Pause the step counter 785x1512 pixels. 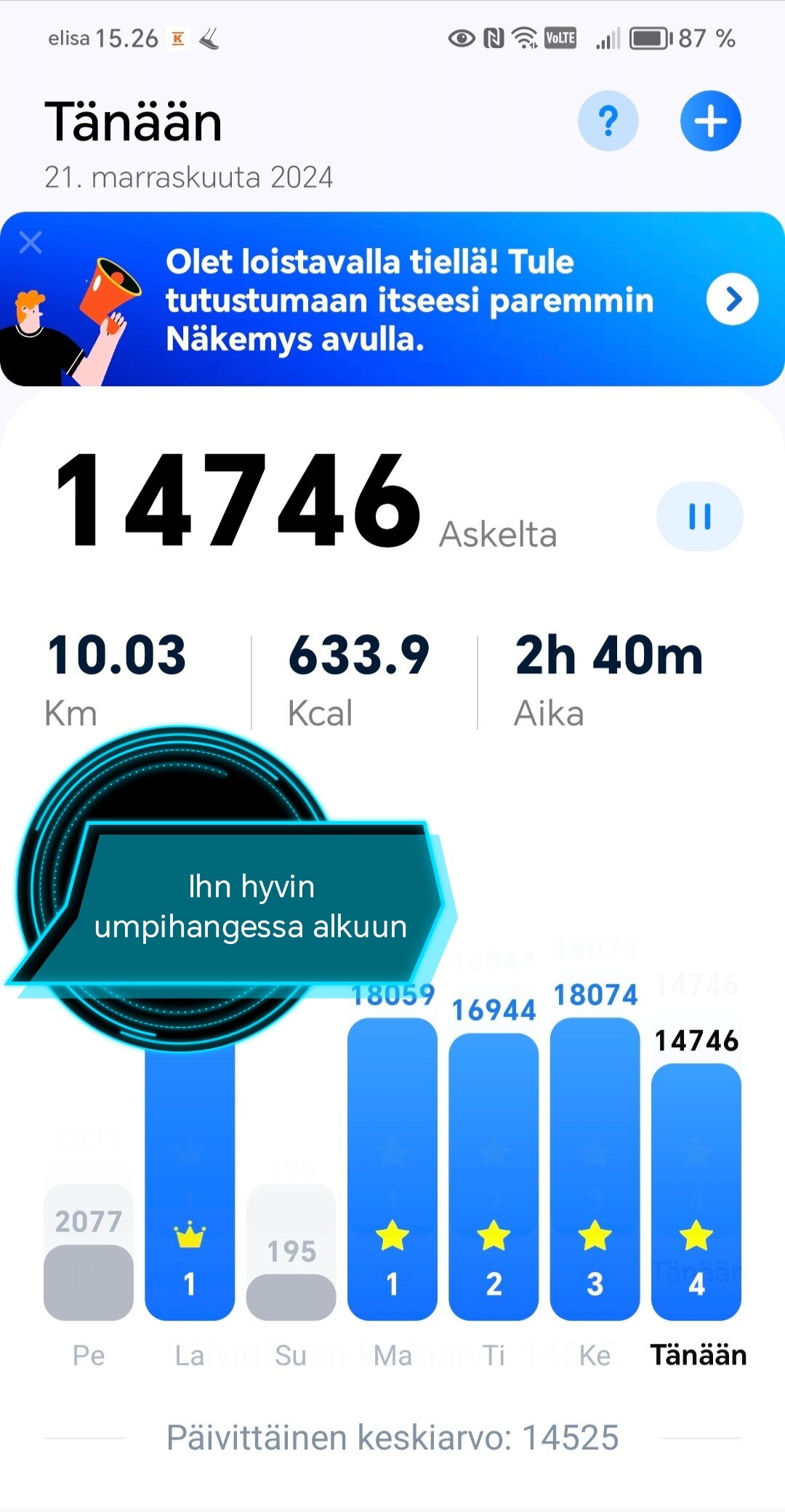(699, 516)
